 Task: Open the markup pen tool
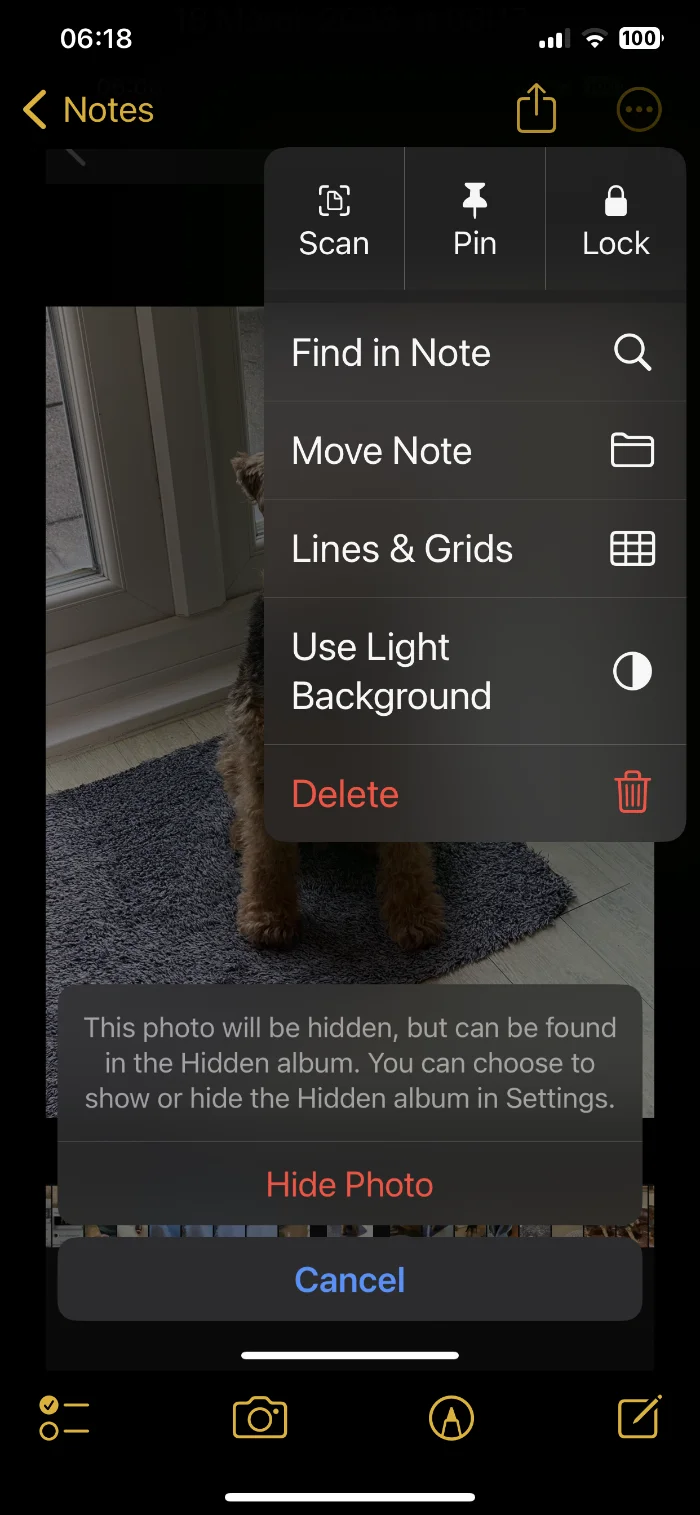451,1417
